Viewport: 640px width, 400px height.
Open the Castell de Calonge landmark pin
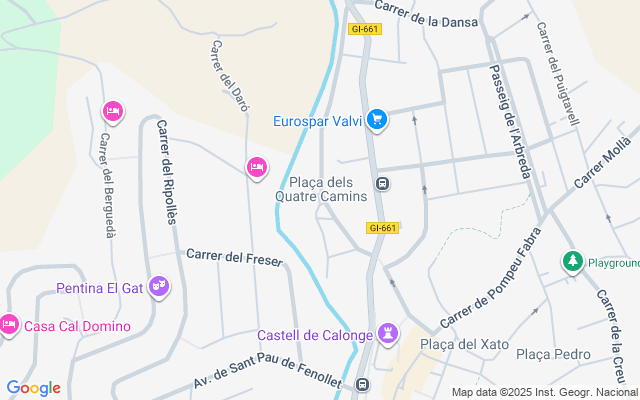tap(387, 334)
